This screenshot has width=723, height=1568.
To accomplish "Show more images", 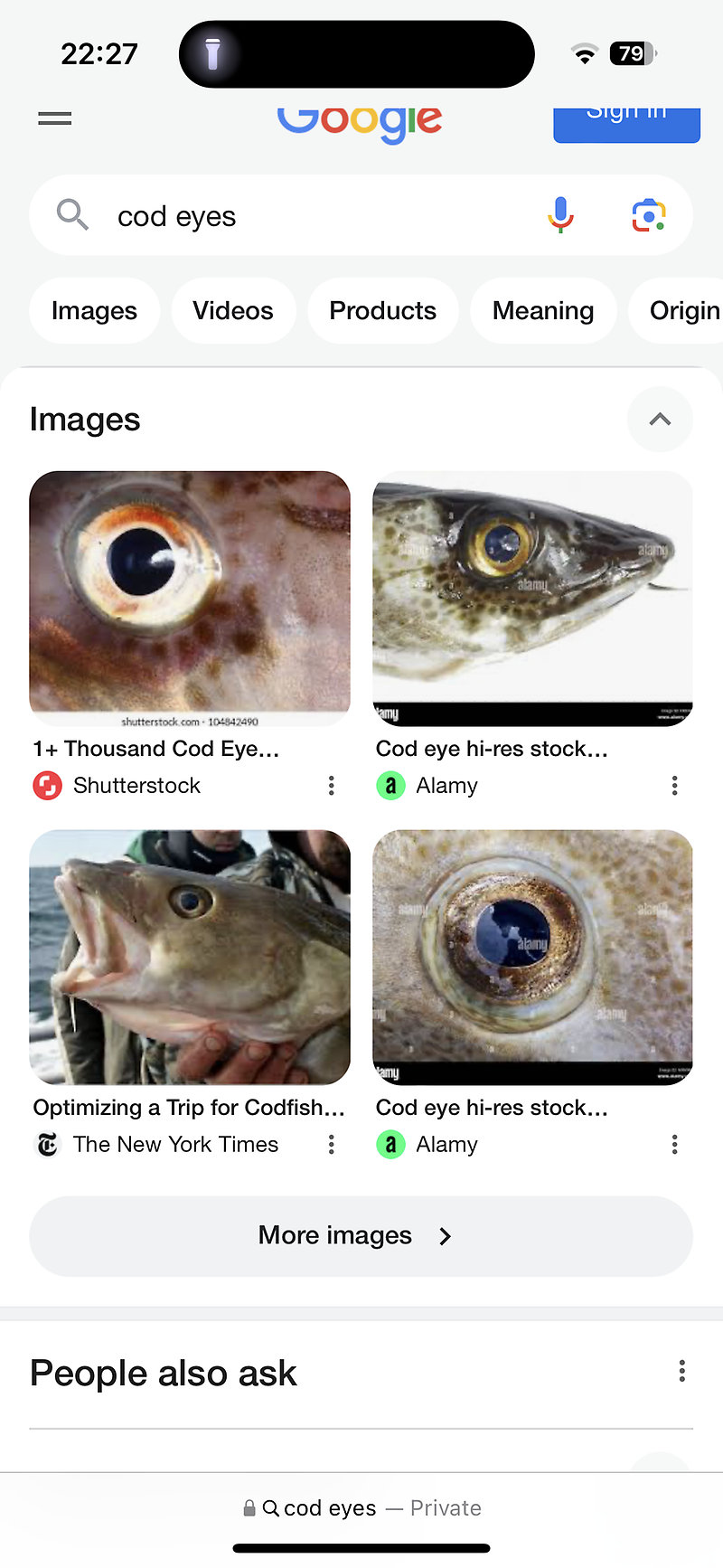I will (x=361, y=1236).
